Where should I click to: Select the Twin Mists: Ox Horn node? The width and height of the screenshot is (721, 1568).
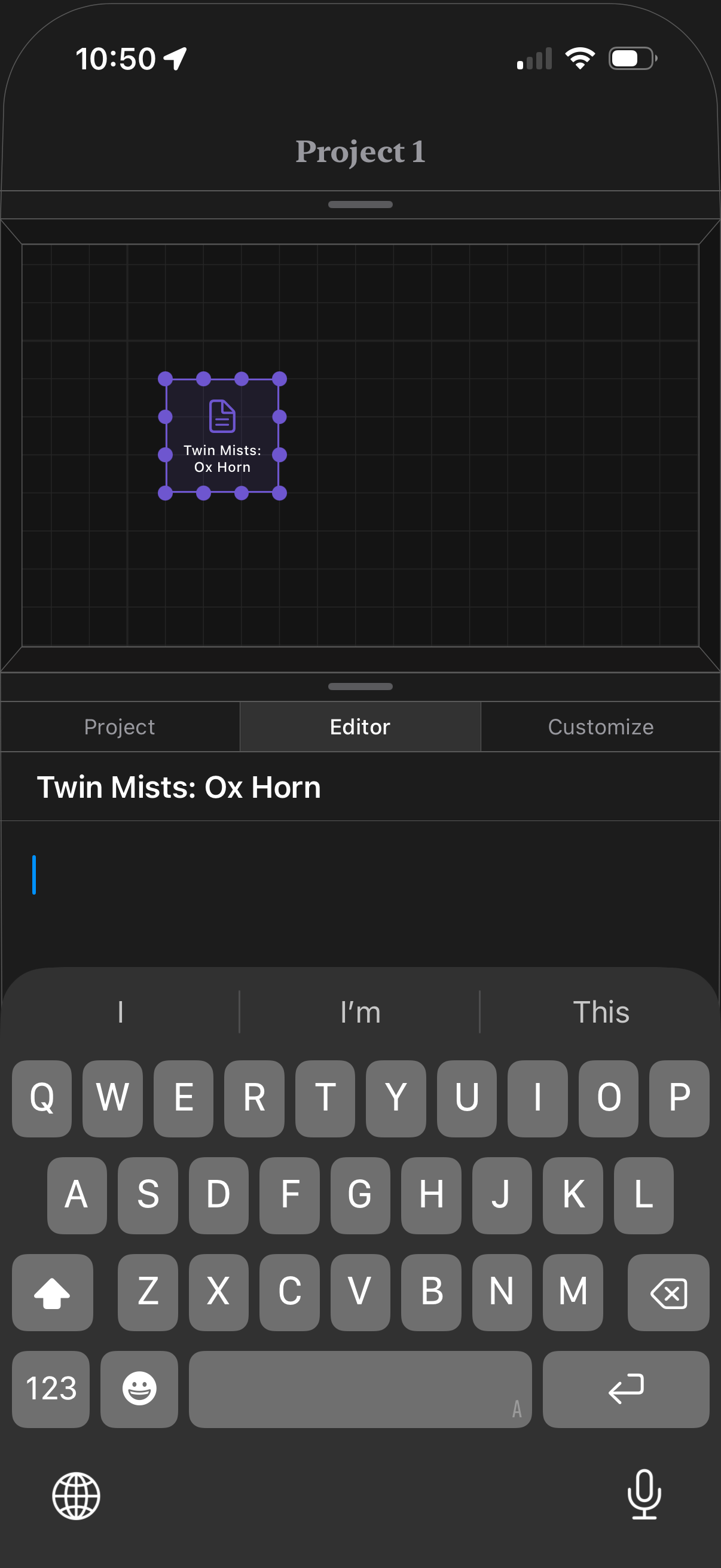tap(222, 436)
